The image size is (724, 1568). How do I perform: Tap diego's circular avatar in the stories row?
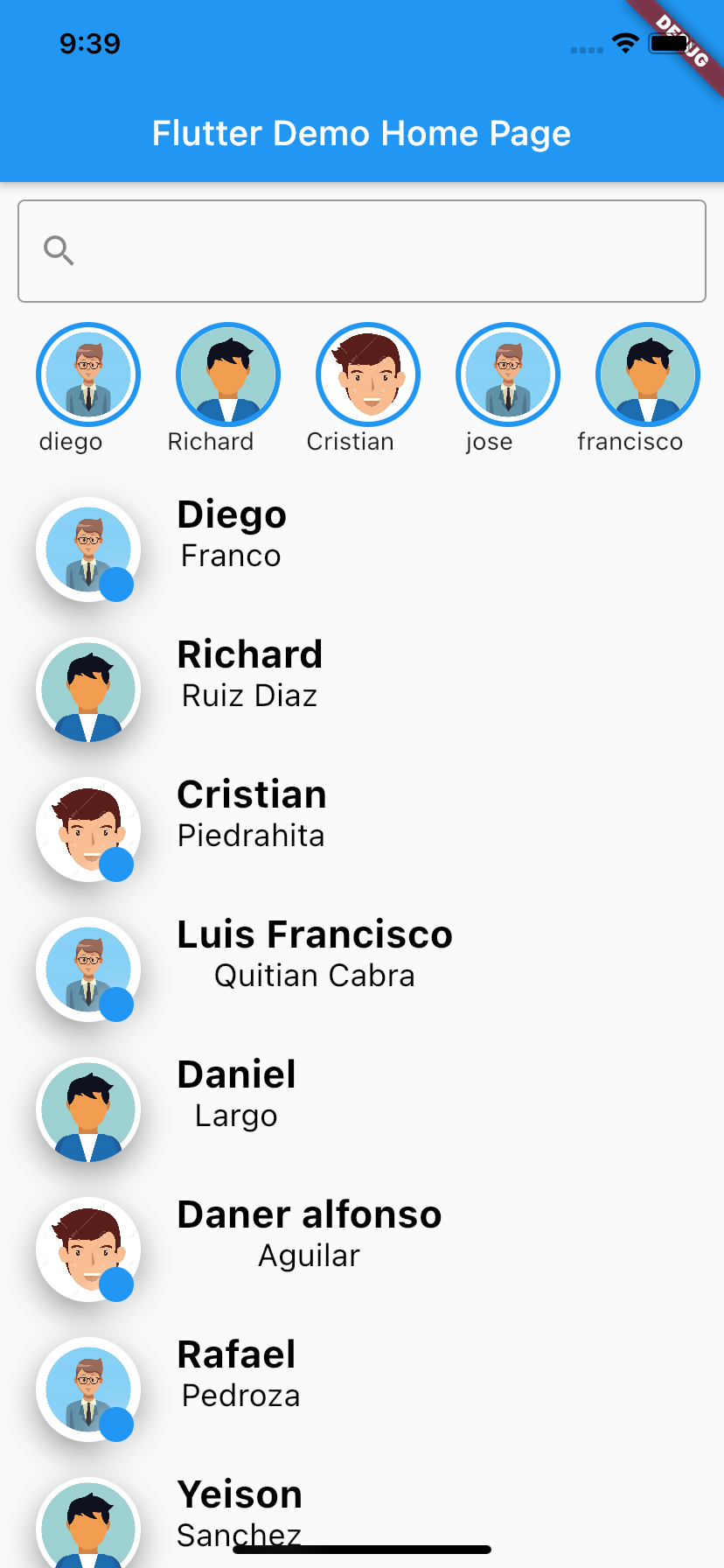click(x=87, y=374)
